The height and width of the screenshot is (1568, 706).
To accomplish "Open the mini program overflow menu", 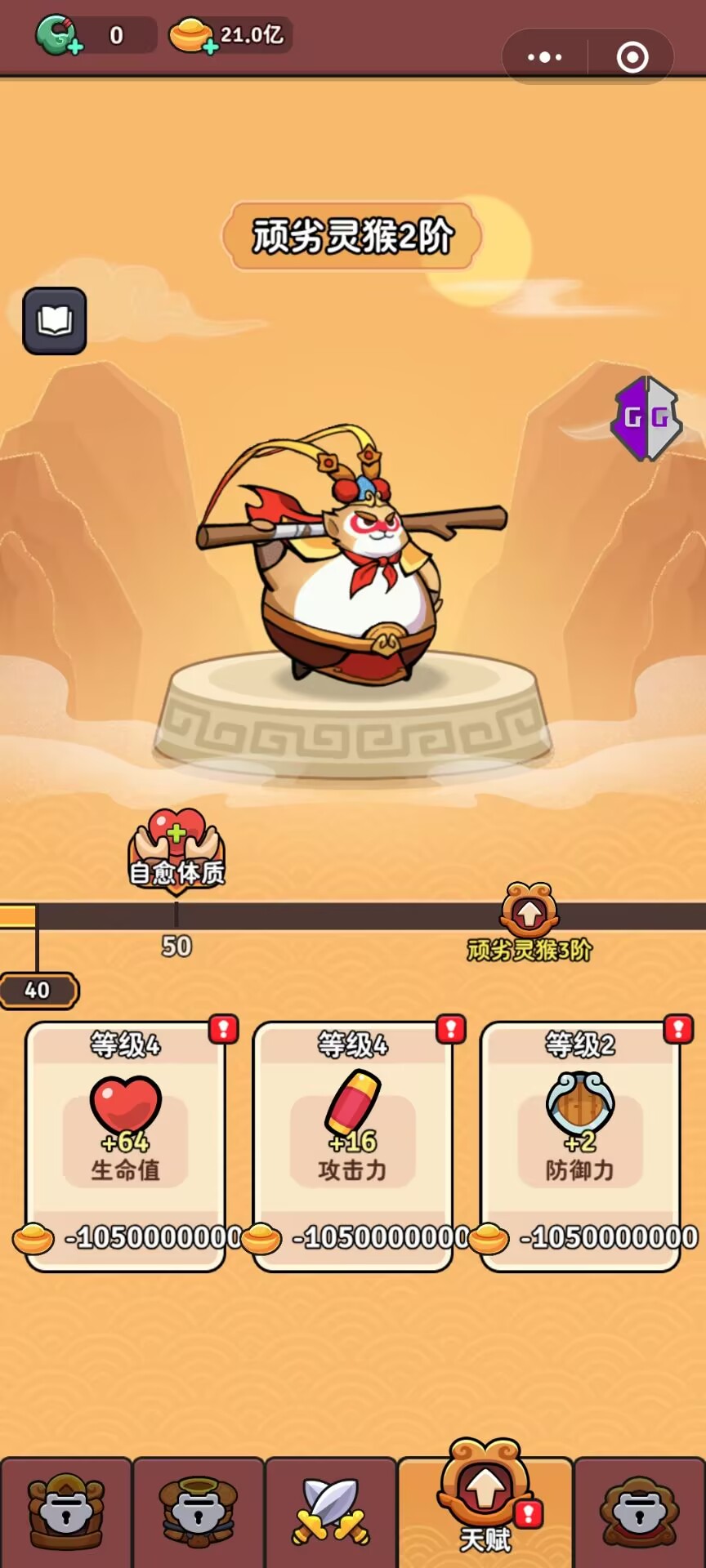I will click(544, 57).
